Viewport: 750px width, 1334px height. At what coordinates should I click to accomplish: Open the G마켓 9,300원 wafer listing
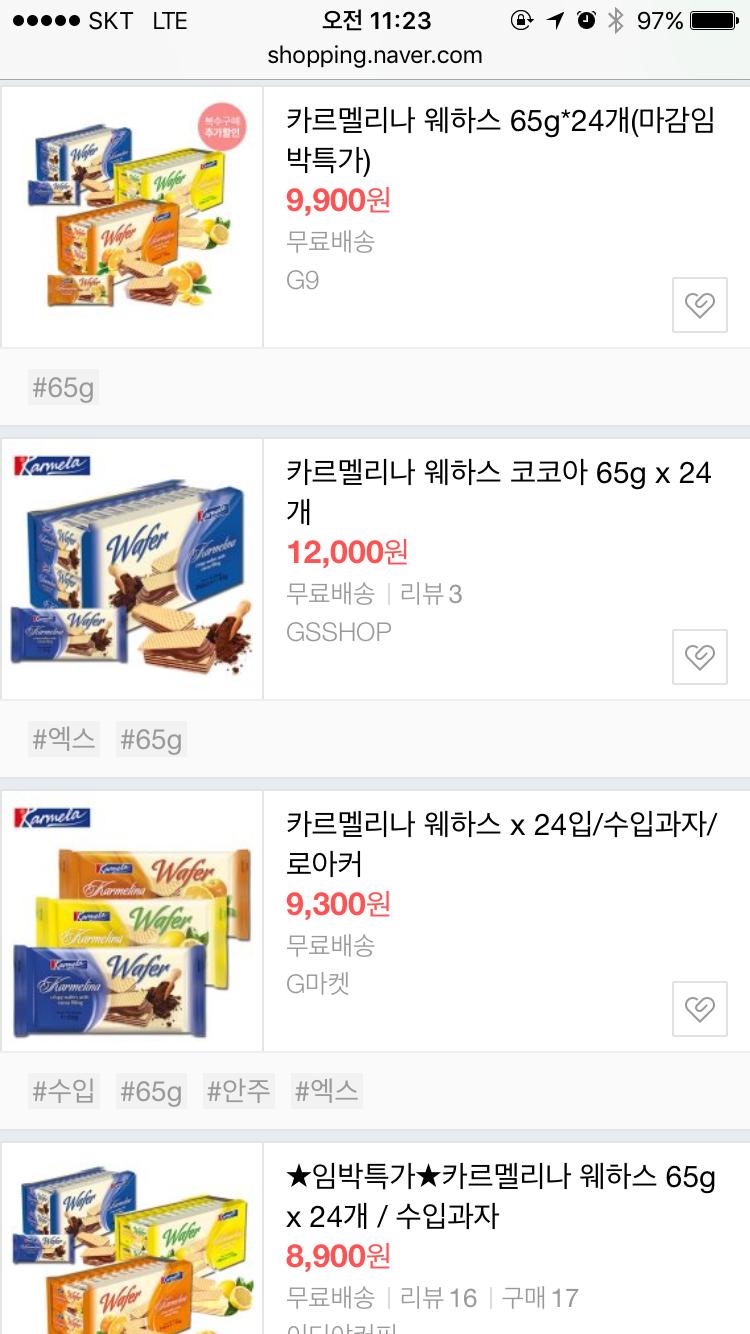coord(500,843)
